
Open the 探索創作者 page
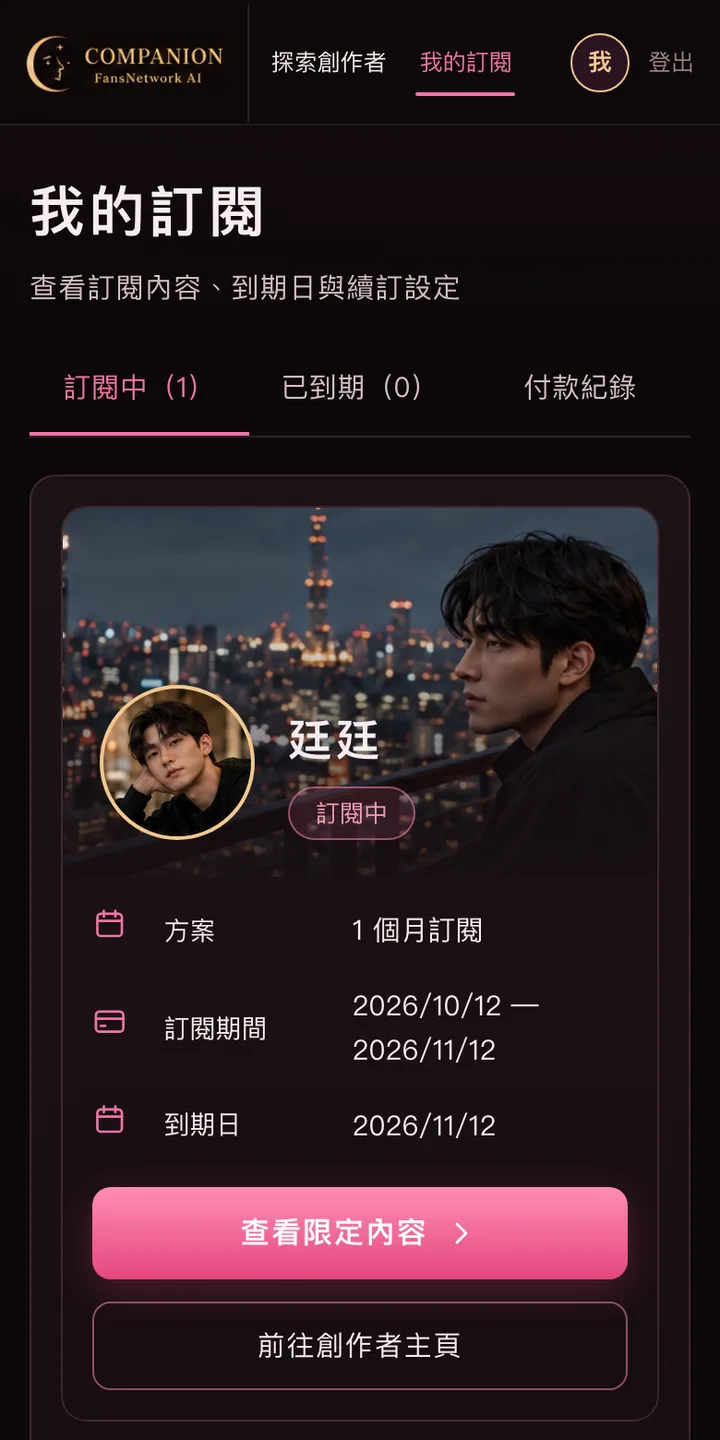pyautogui.click(x=328, y=62)
